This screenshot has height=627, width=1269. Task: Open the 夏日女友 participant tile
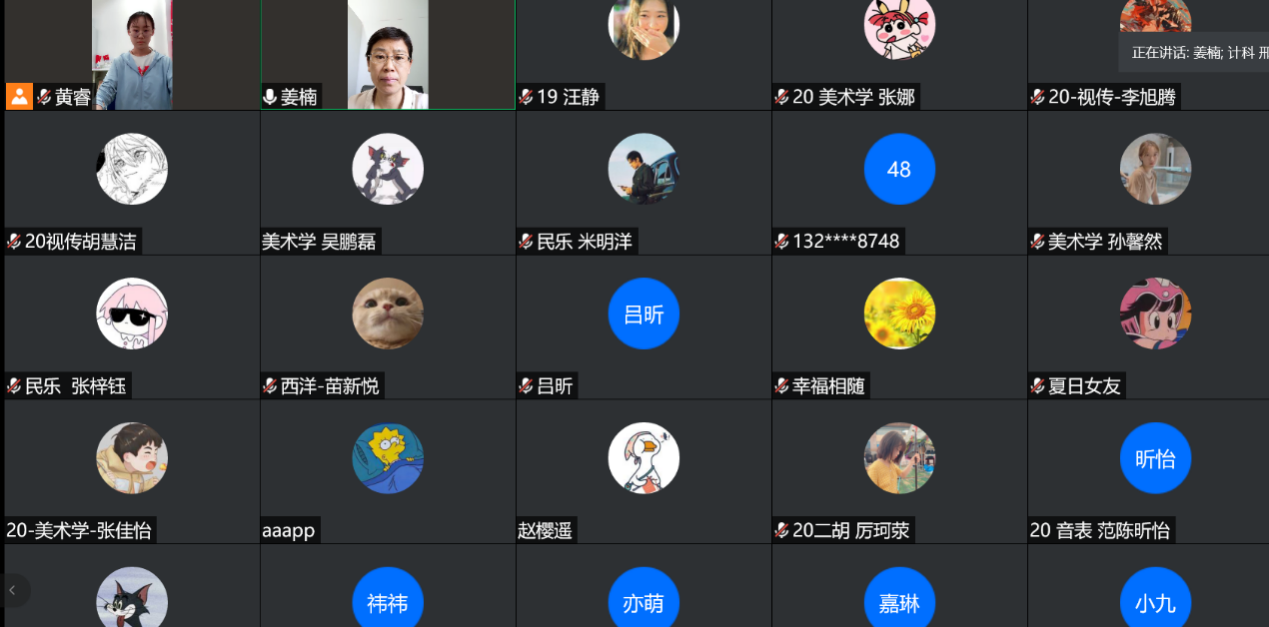(1155, 326)
